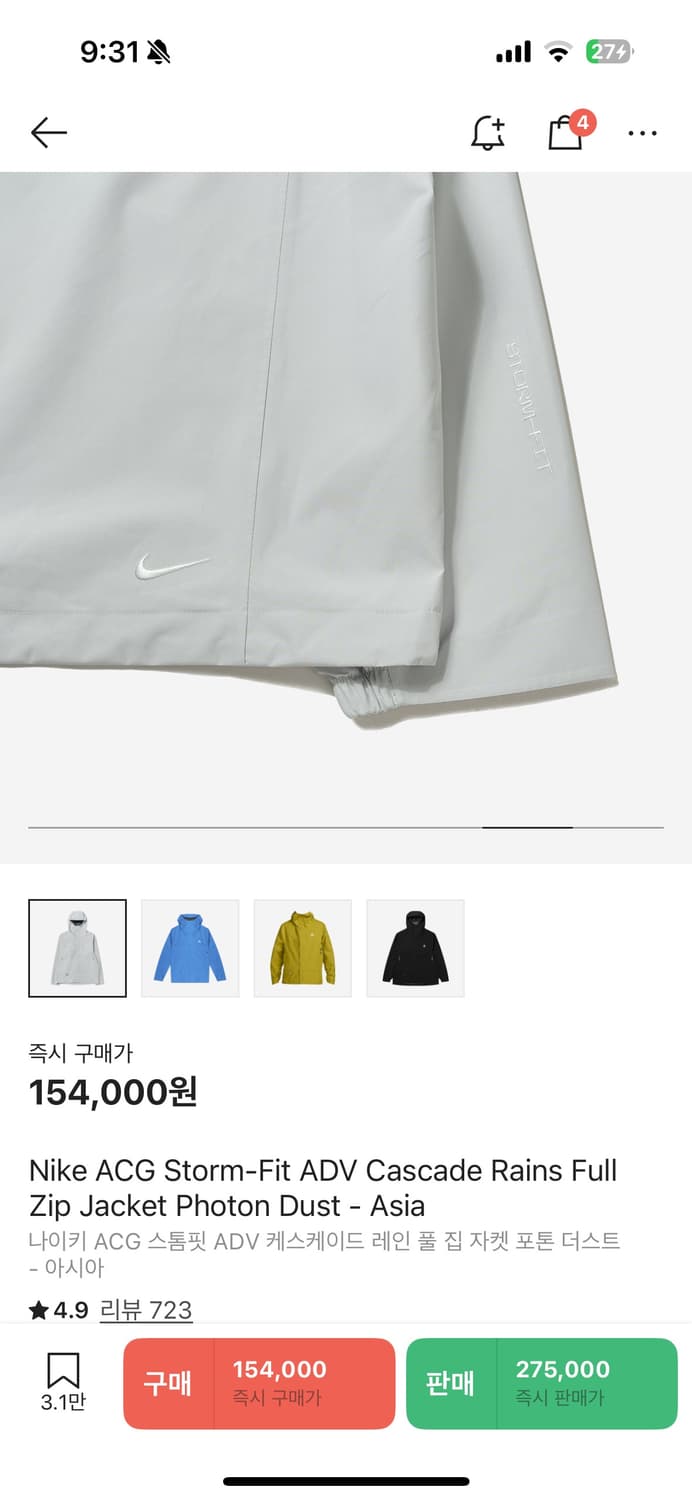This screenshot has width=692, height=1500.
Task: Select the grey jacket thumbnail
Action: 78,948
